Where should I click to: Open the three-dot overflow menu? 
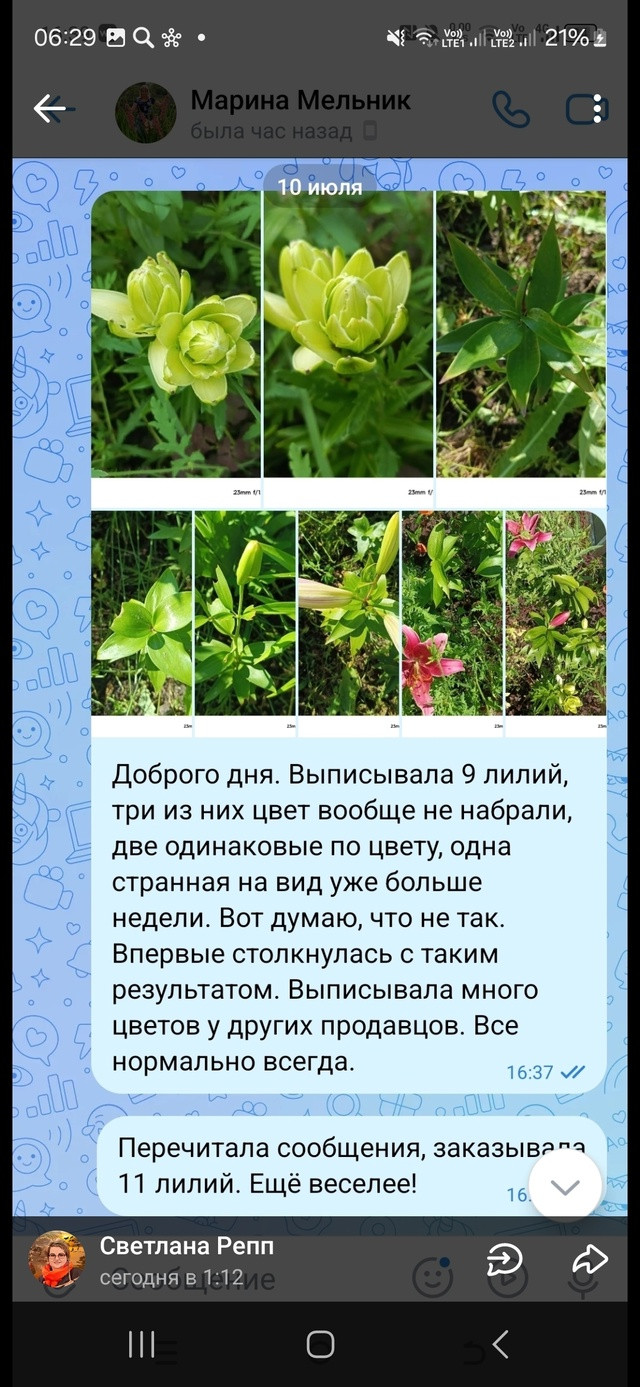[597, 109]
